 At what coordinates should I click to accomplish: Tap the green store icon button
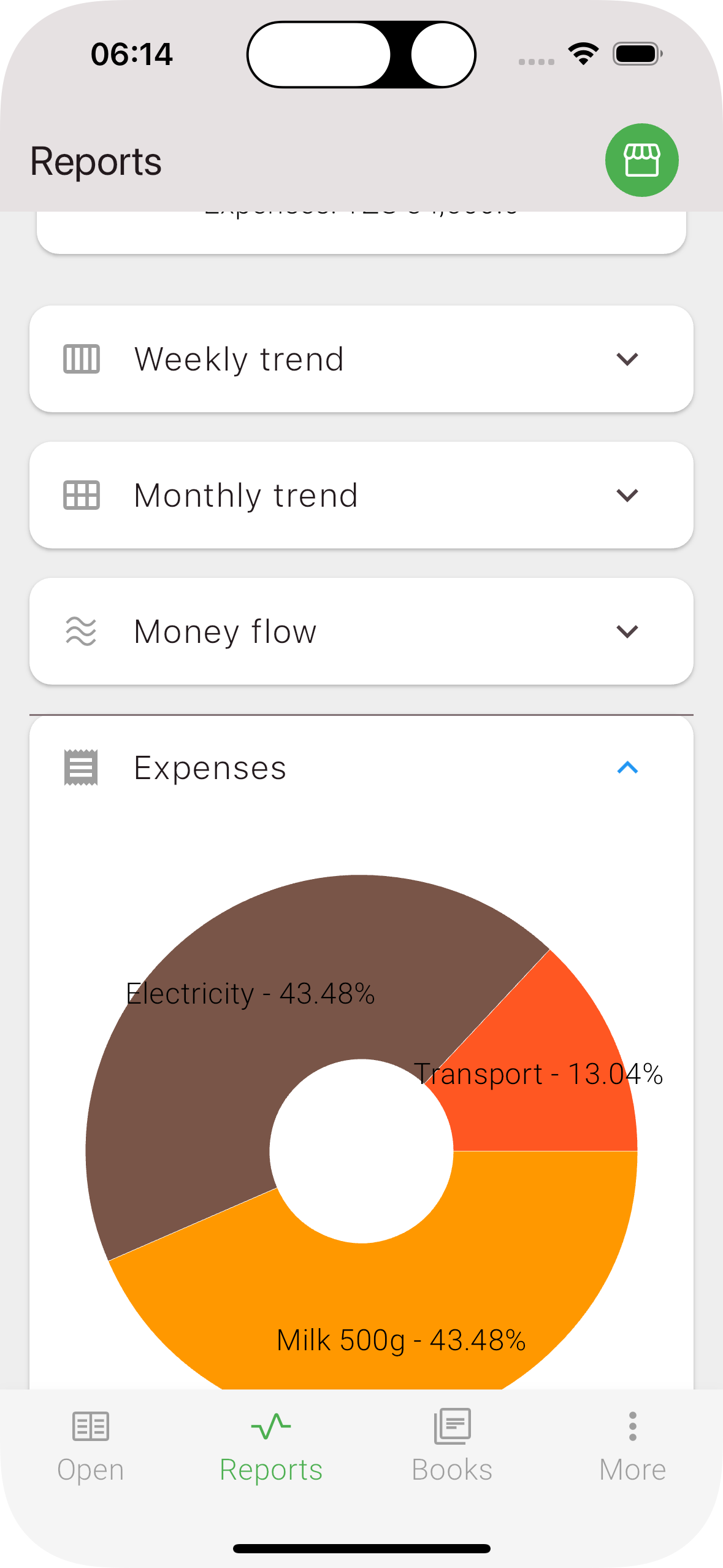point(641,160)
